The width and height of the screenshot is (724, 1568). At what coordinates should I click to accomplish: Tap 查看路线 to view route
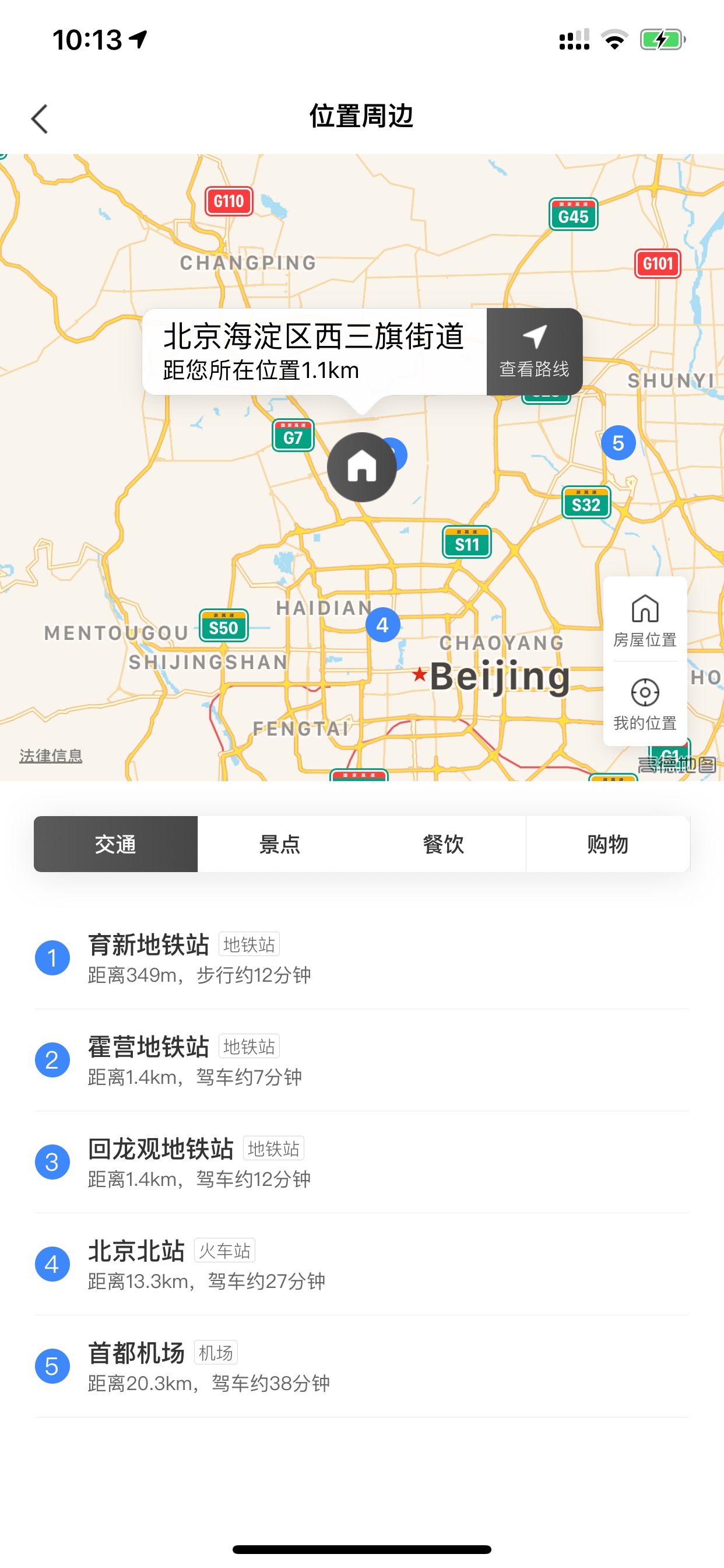pos(534,352)
